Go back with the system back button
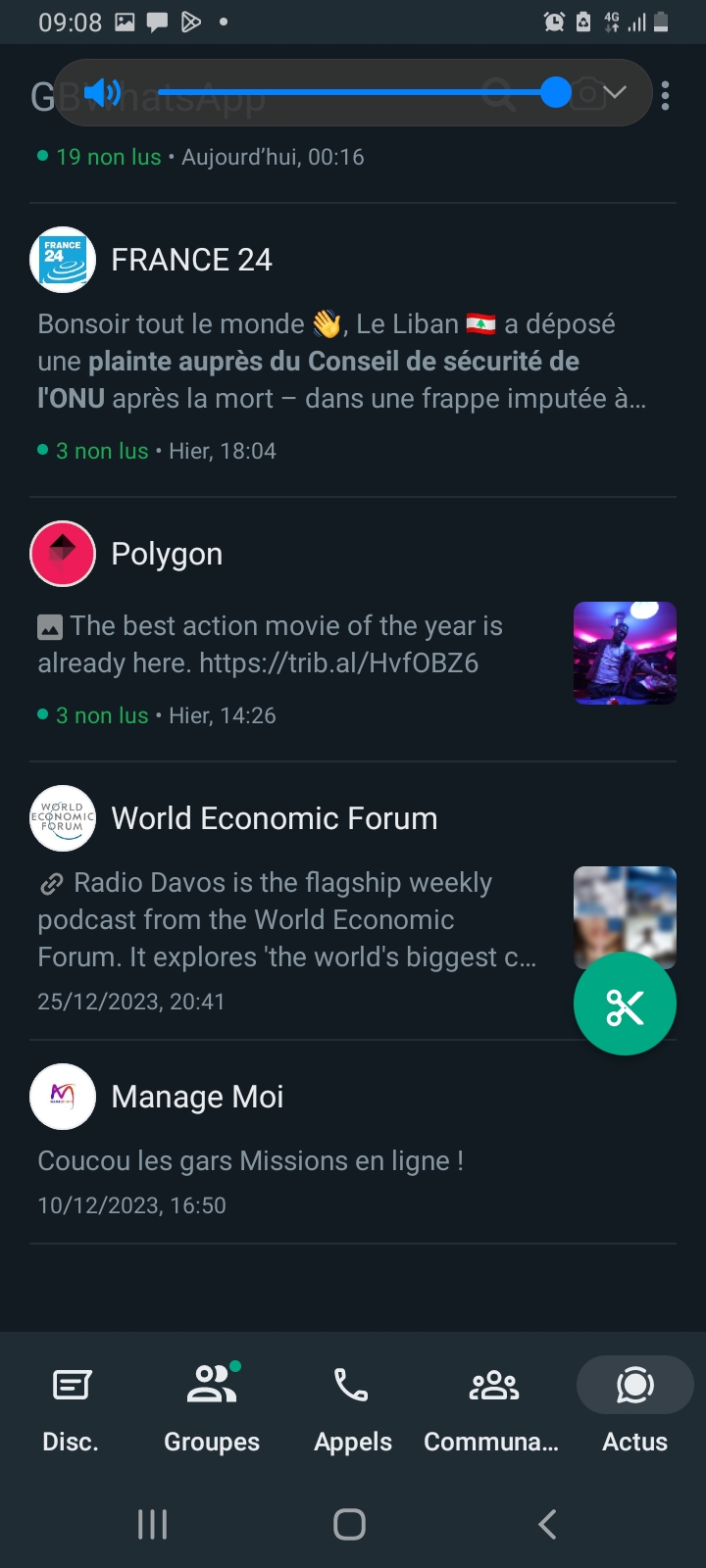The image size is (706, 1568). tap(548, 1524)
